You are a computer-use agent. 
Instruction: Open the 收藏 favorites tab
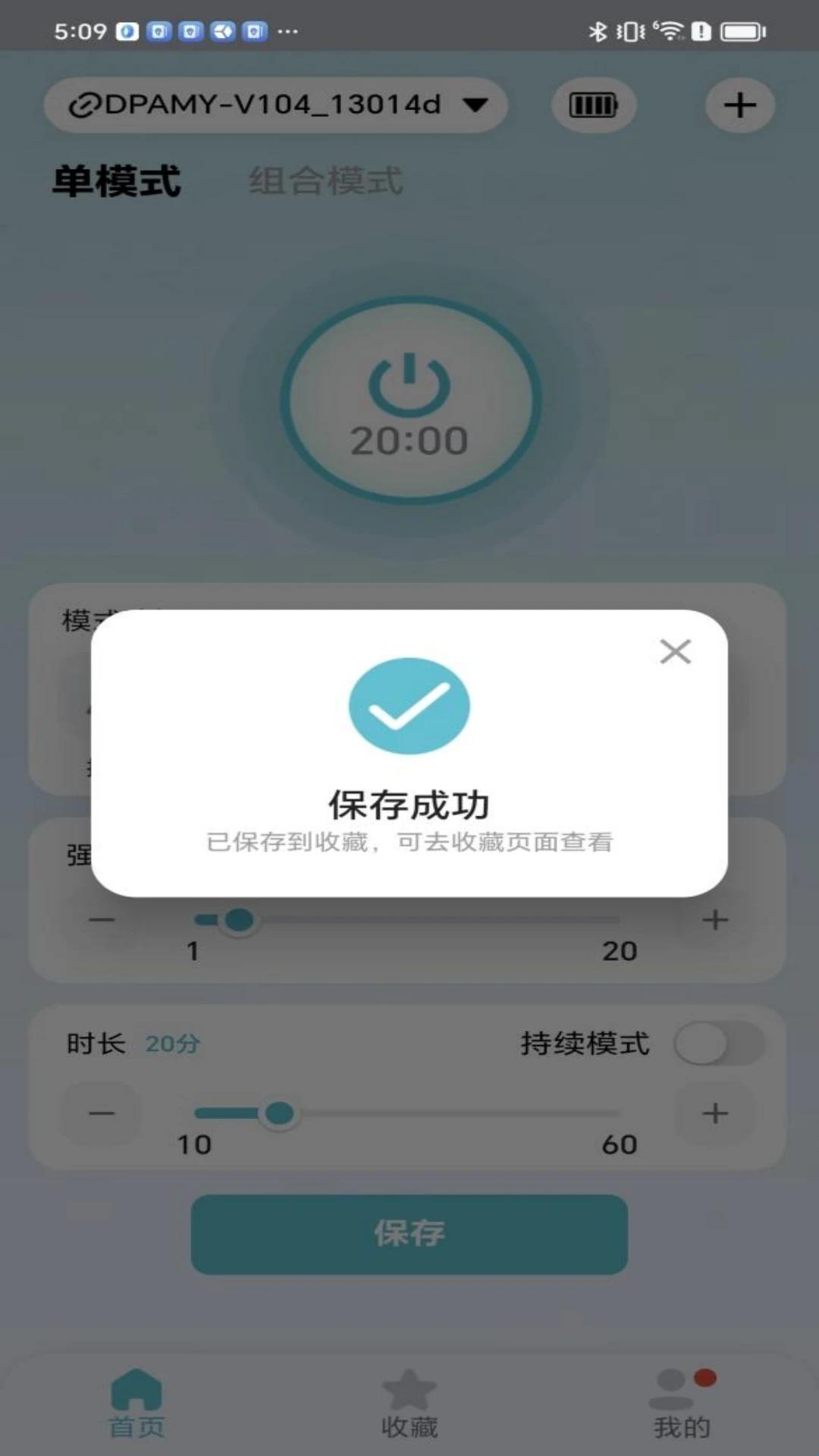pyautogui.click(x=409, y=1404)
